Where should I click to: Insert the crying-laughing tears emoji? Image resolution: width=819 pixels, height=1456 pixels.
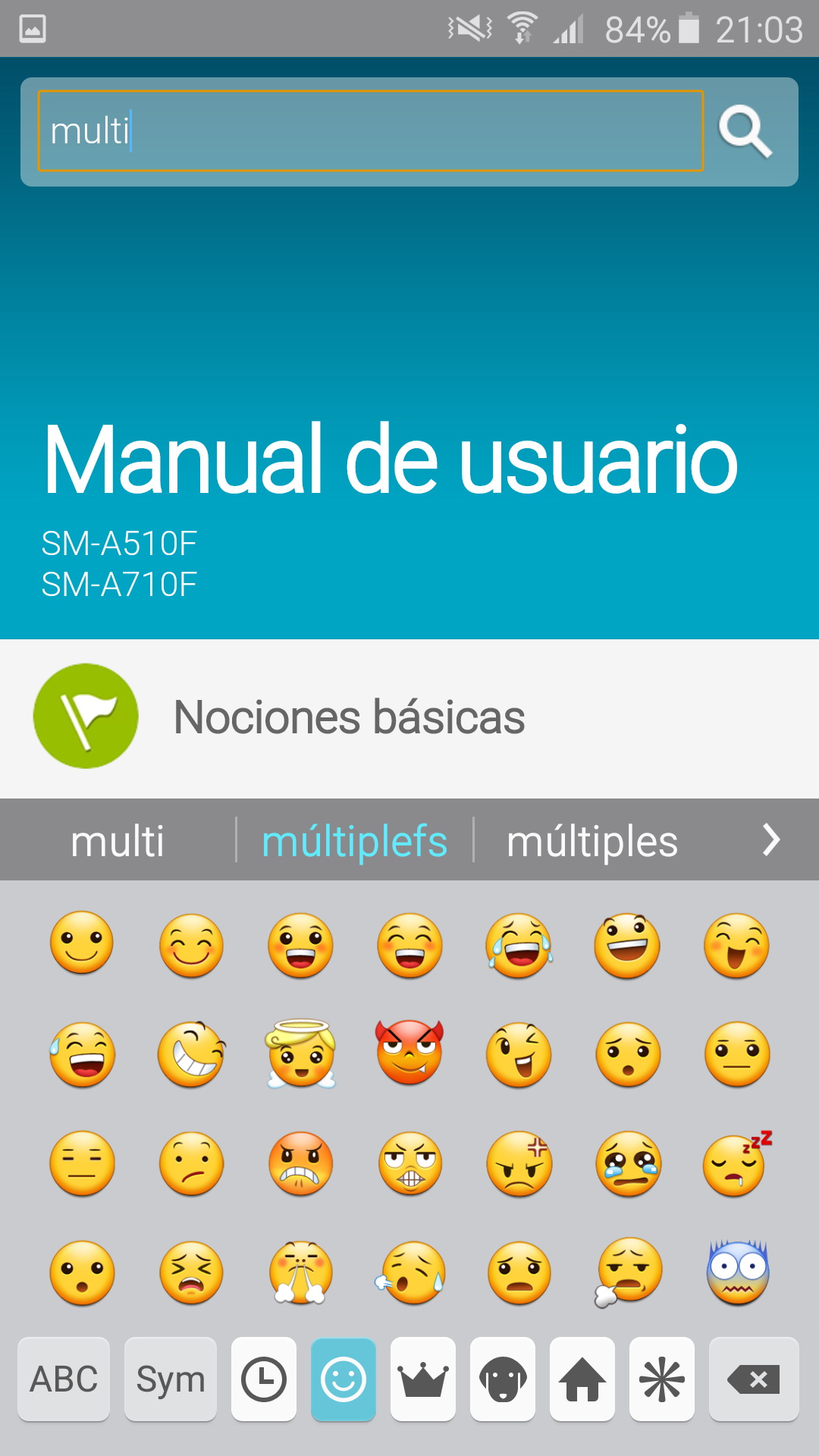click(x=519, y=945)
